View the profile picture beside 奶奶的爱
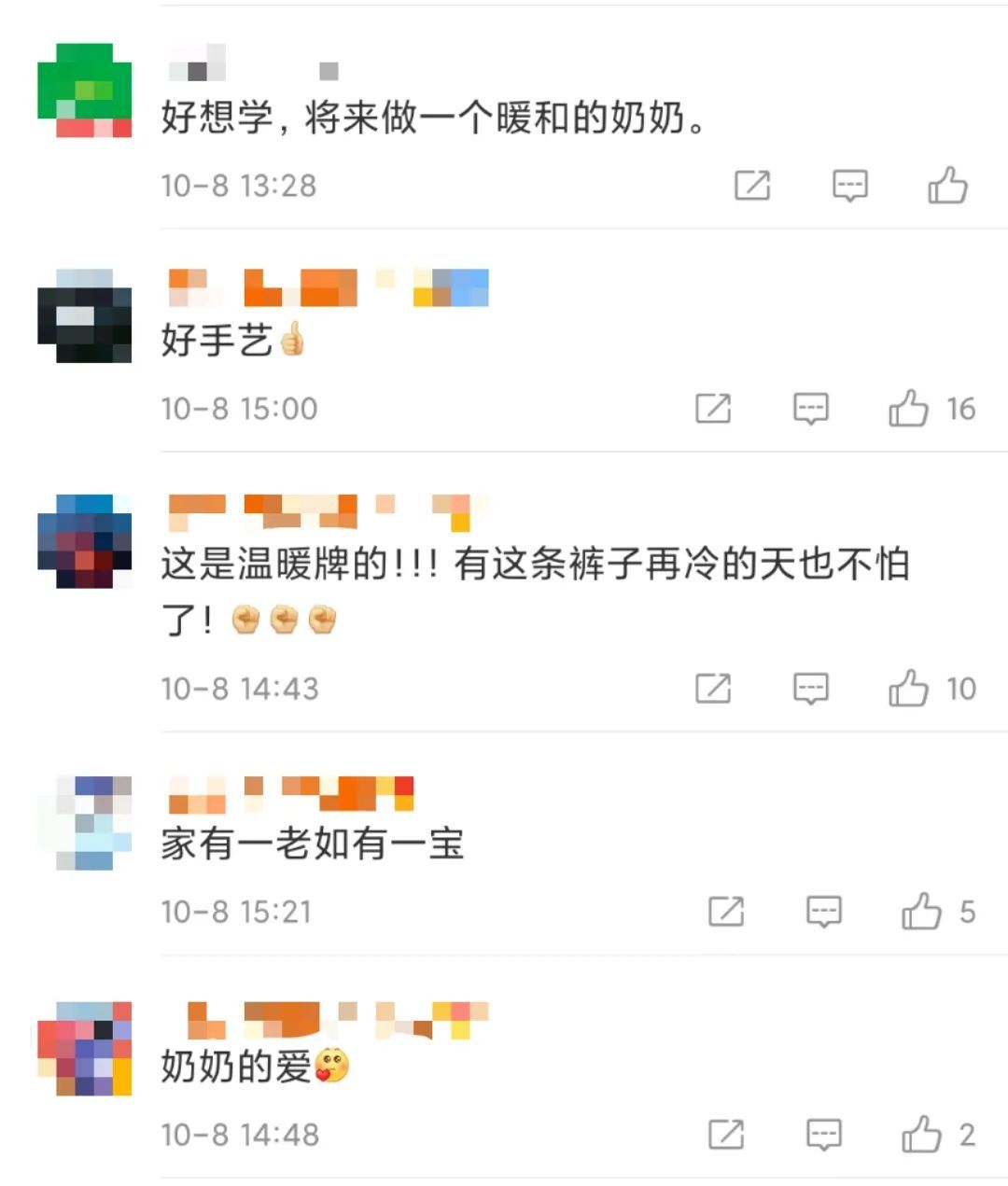Screen dimensions: 1008x1186 coord(84,1048)
